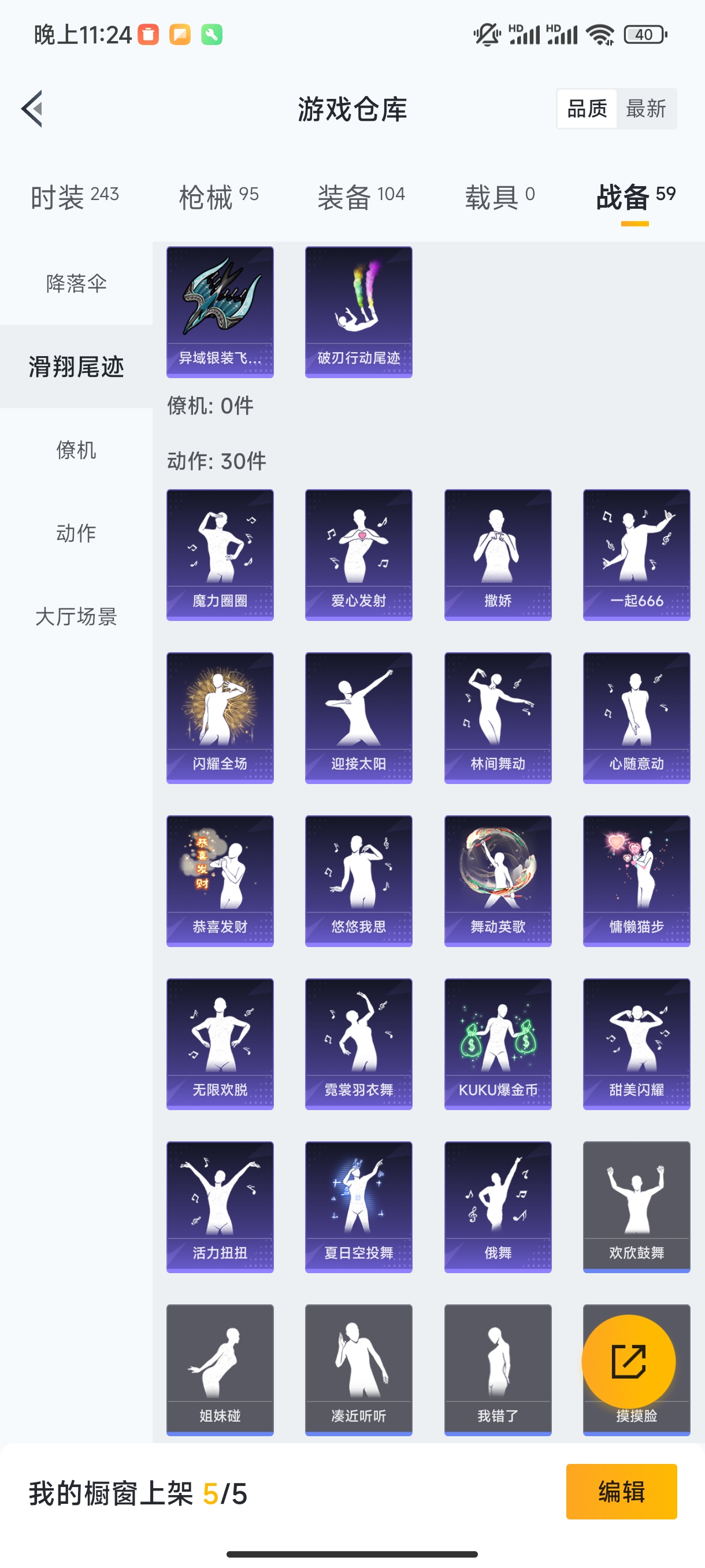
Task: View the 恭喜发财 emote card
Action: pyautogui.click(x=220, y=880)
